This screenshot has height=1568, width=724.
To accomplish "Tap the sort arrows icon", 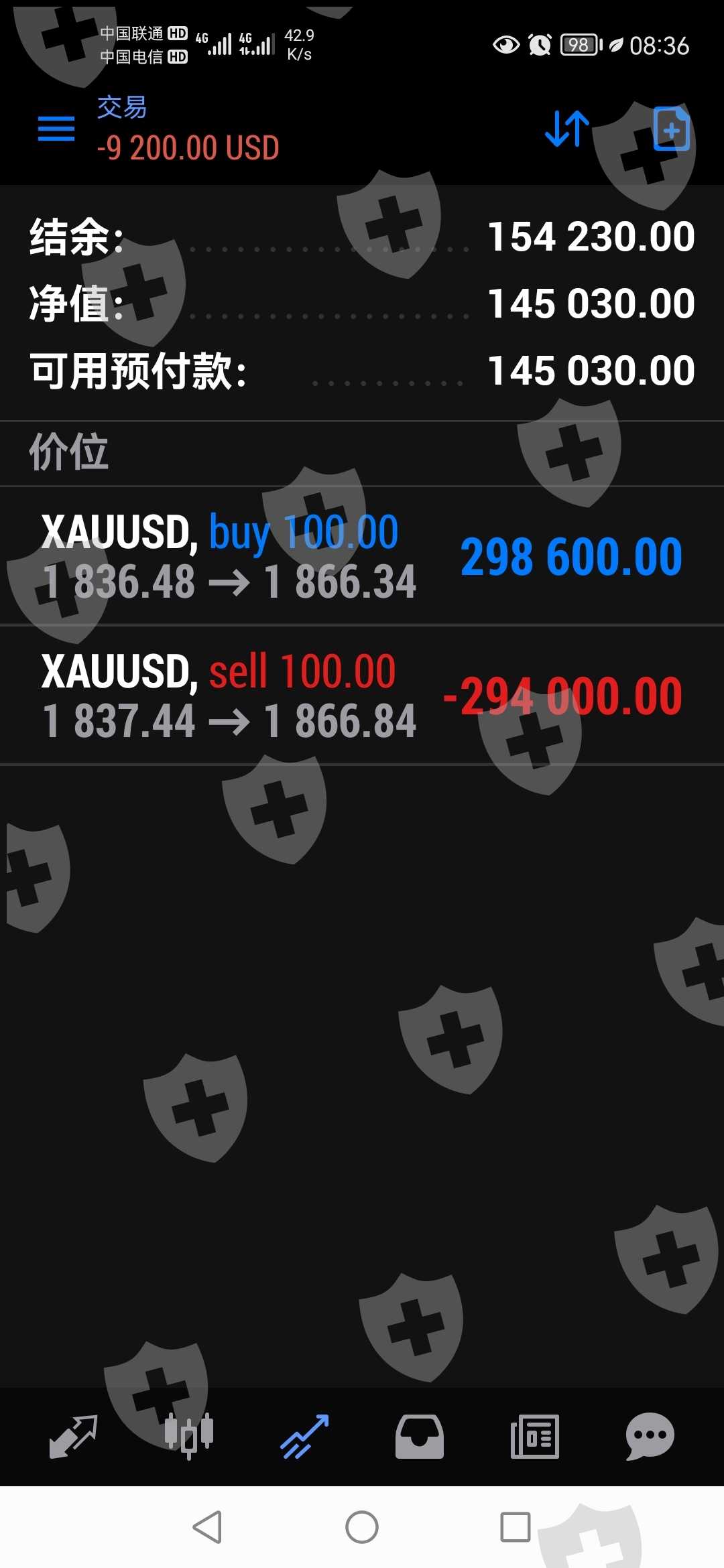I will pos(567,129).
